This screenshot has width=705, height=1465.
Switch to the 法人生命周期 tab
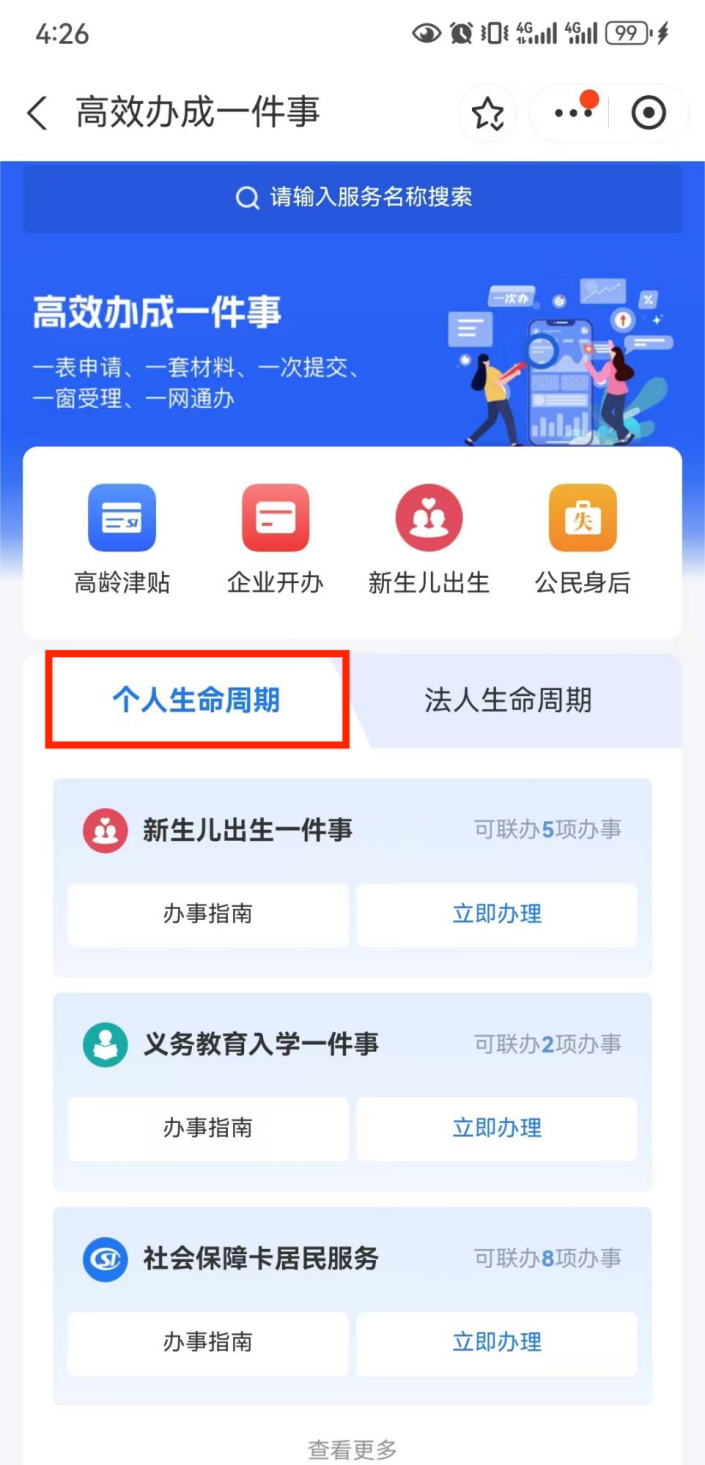[508, 700]
